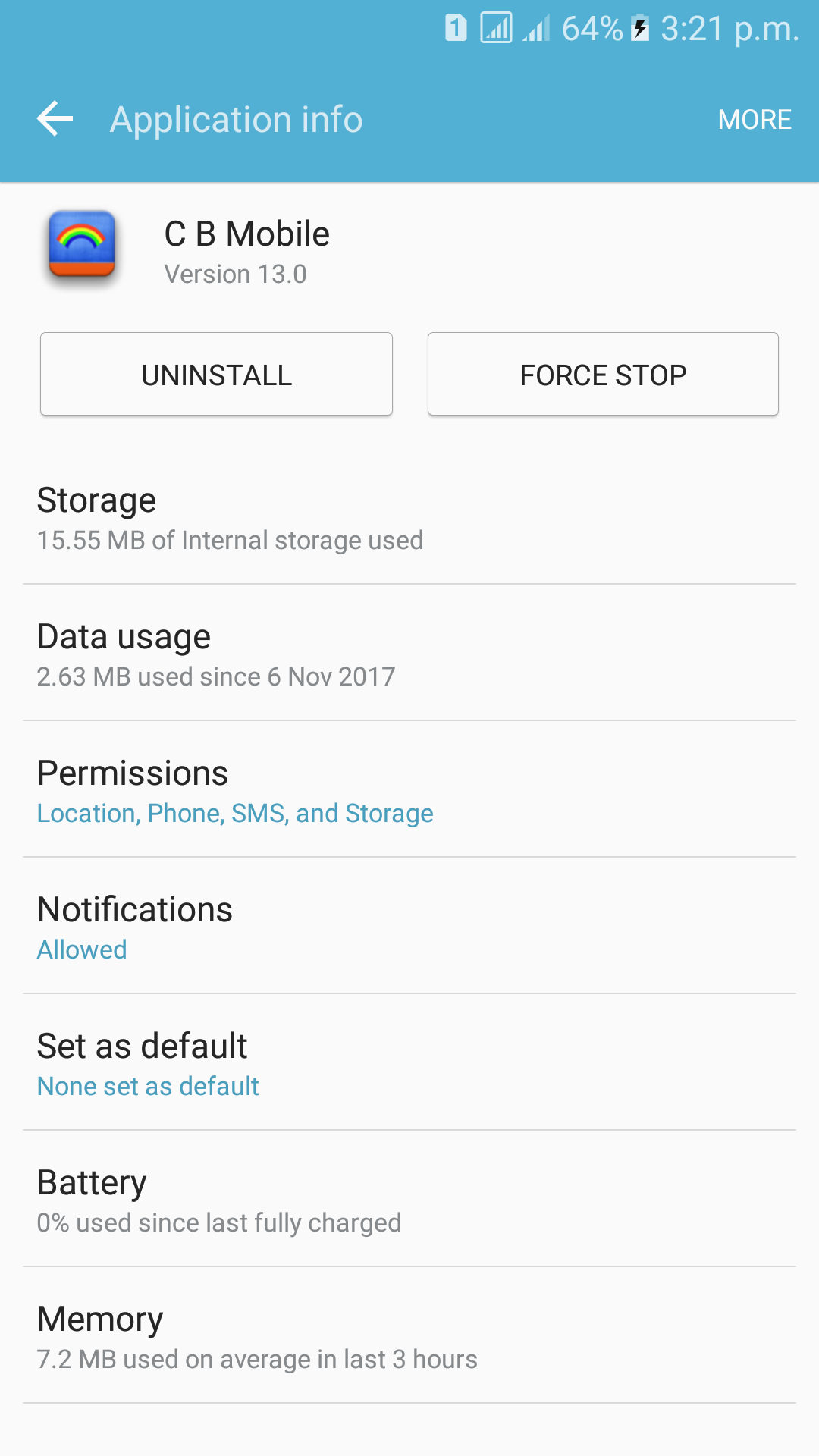Screen dimensions: 819x1456
Task: Tap the Wi-Fi signal status icon
Action: click(x=495, y=29)
